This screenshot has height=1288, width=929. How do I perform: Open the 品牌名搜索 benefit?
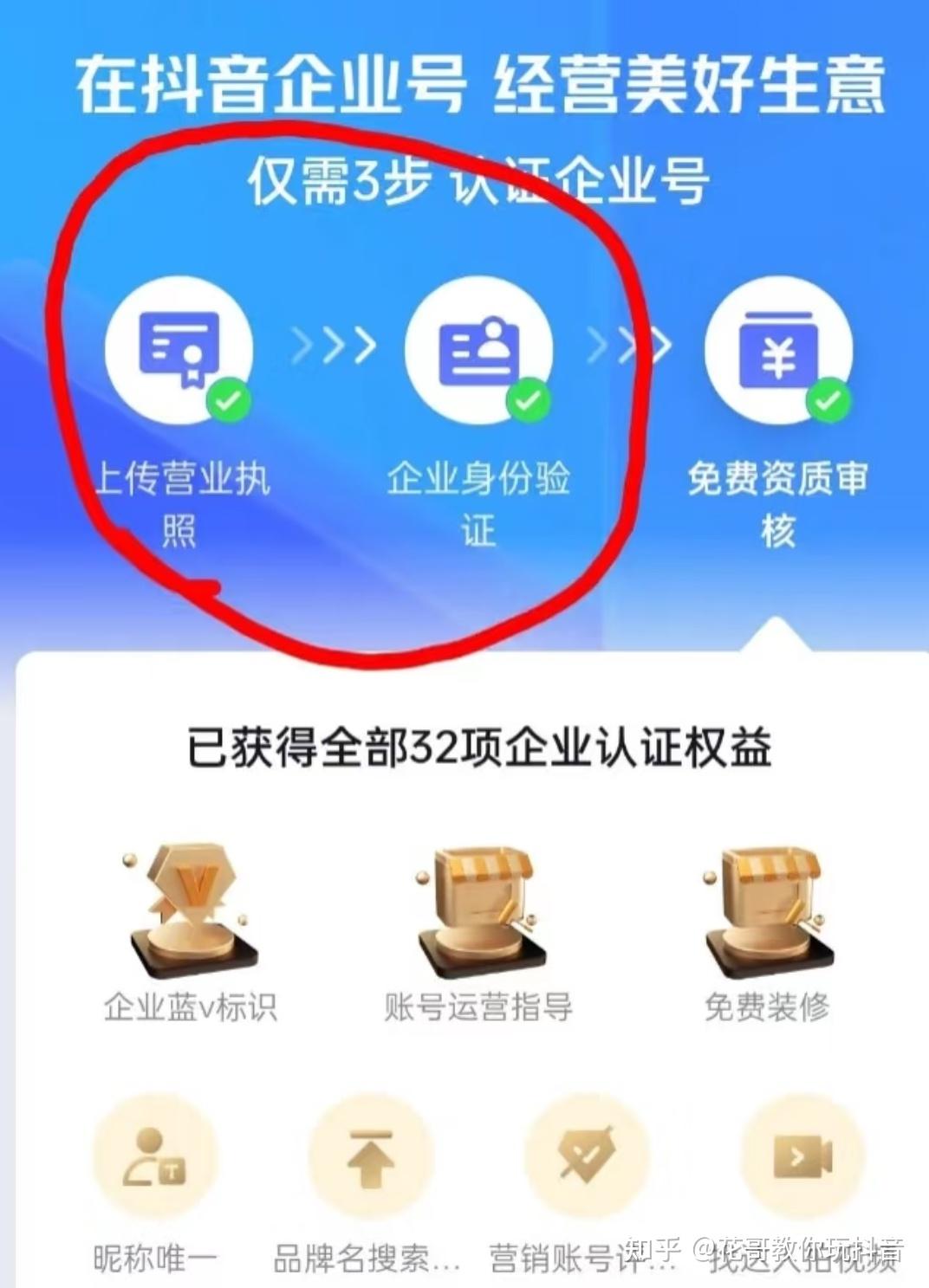pos(371,1158)
